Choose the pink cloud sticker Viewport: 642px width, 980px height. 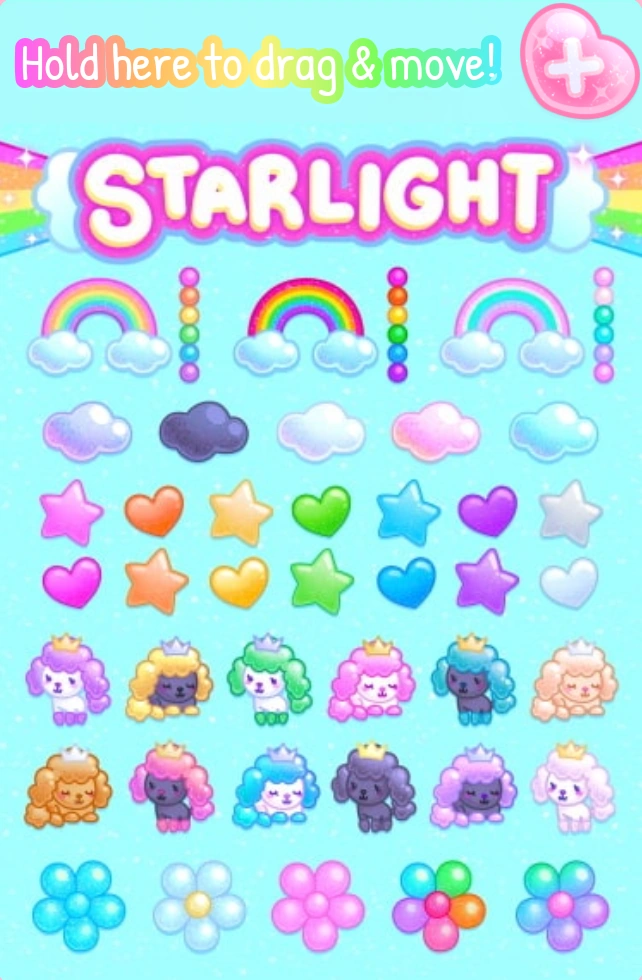(x=436, y=431)
